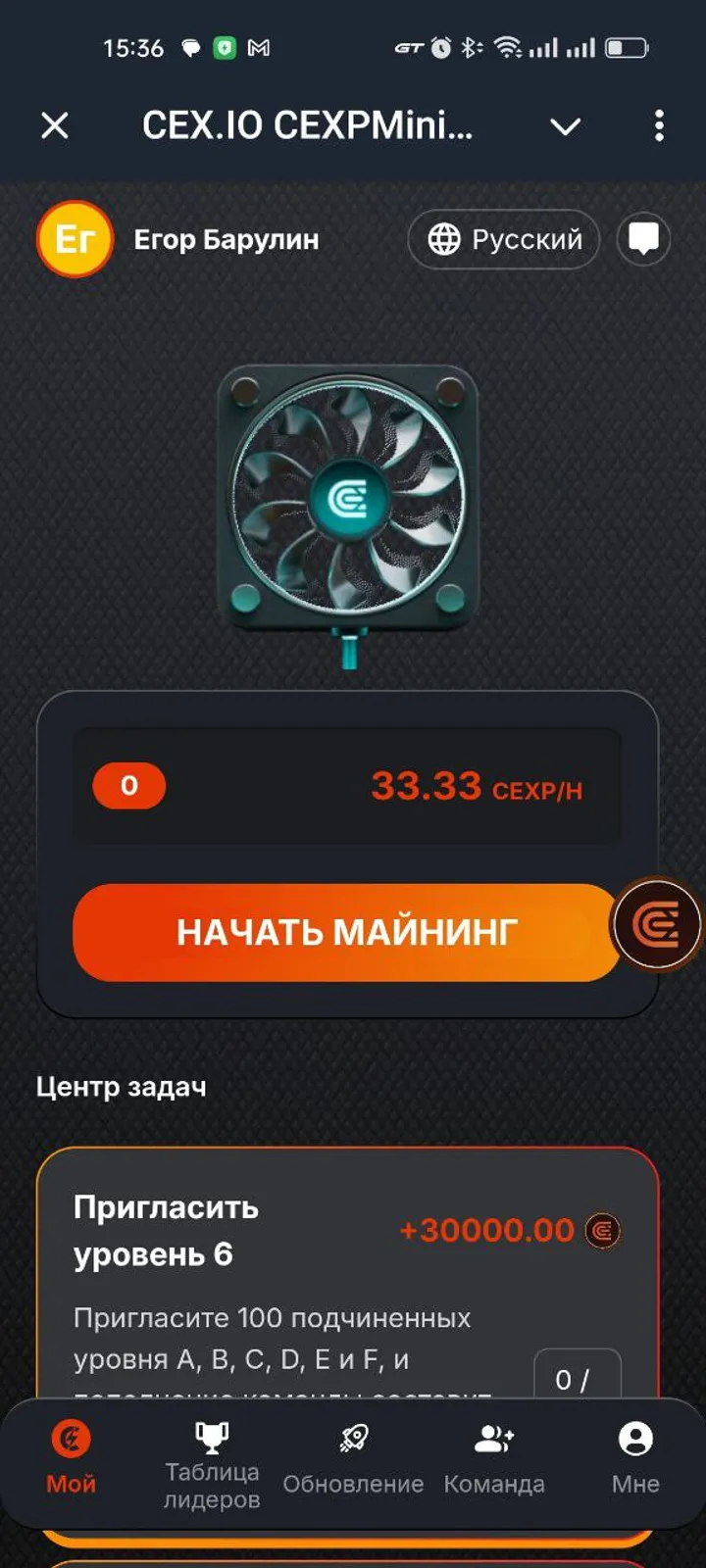
Task: Open the Русский language selector
Action: click(502, 238)
